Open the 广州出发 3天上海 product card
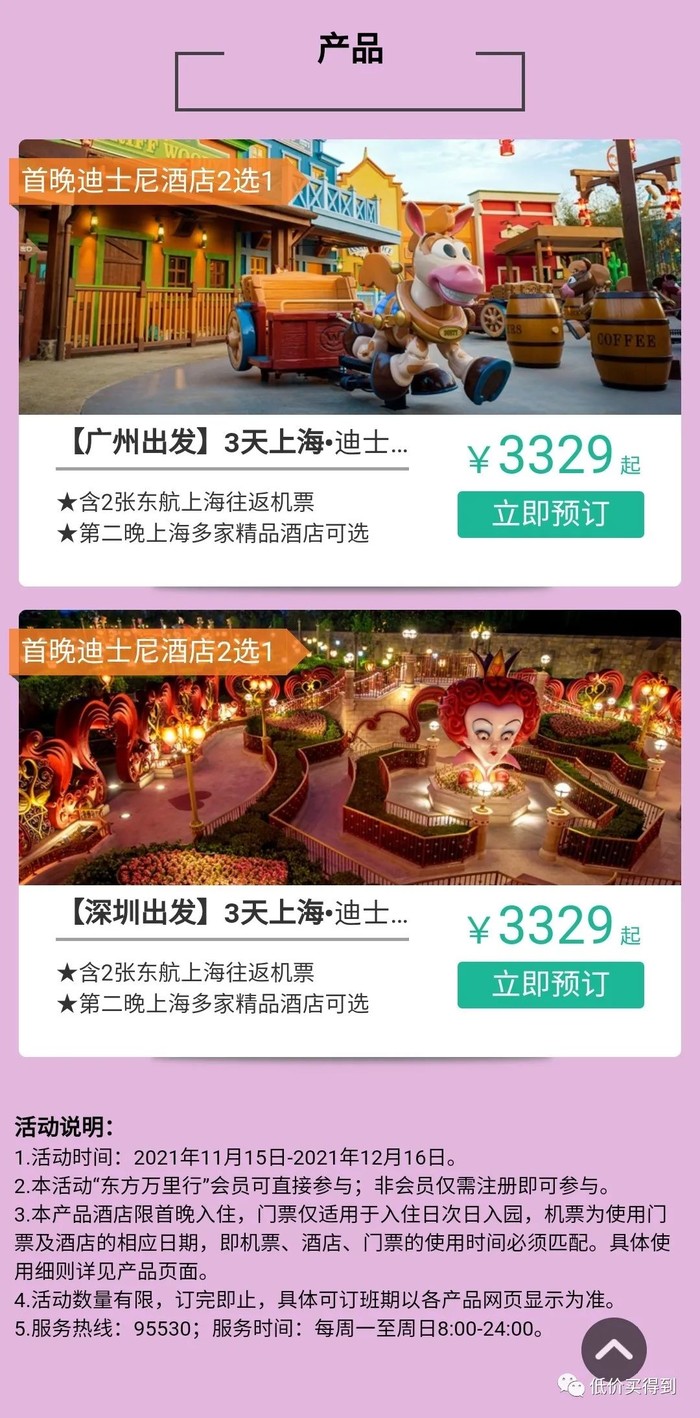The width and height of the screenshot is (700, 1418). pos(232,443)
